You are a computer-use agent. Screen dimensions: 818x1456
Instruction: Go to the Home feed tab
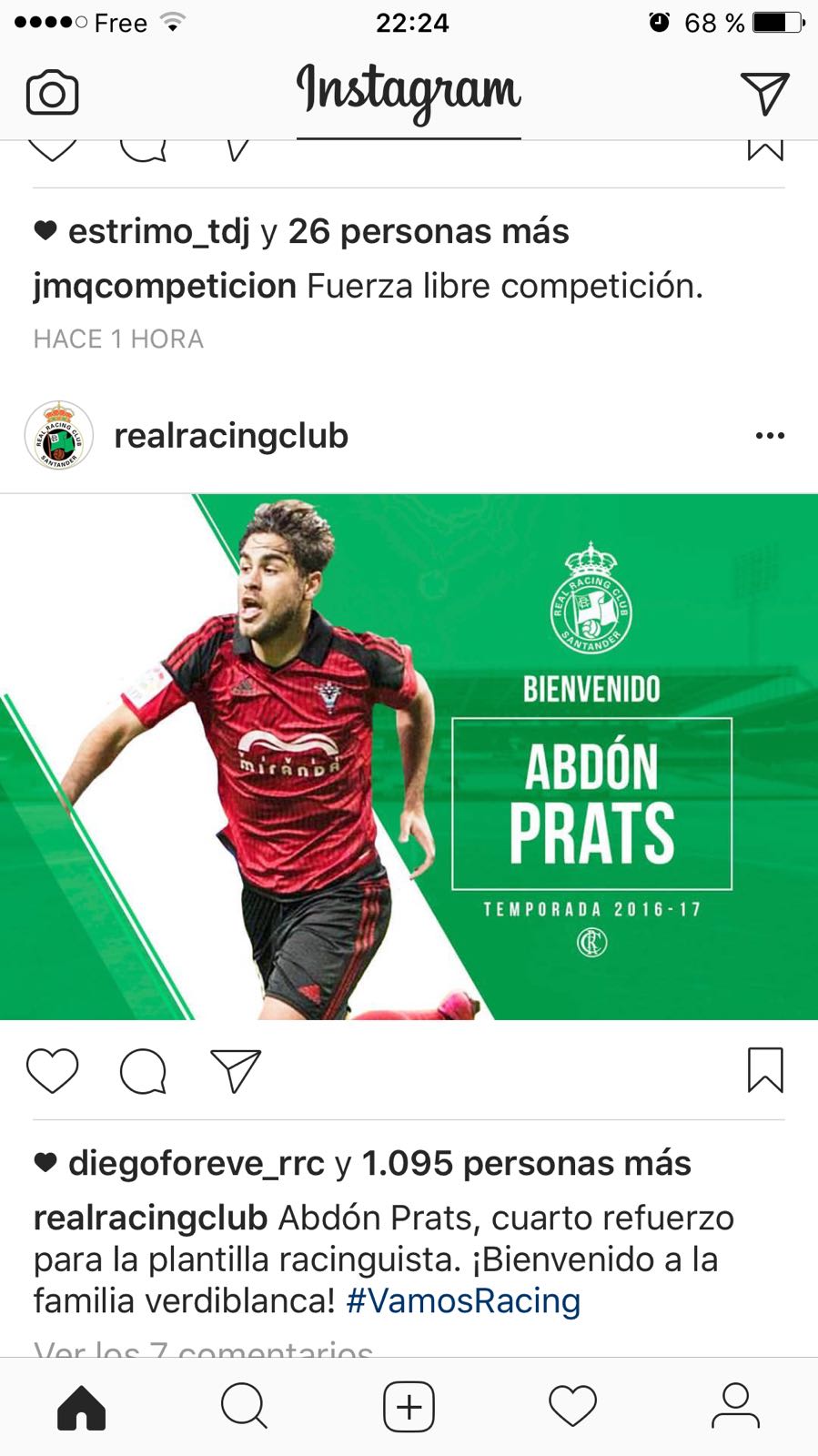tap(82, 1407)
